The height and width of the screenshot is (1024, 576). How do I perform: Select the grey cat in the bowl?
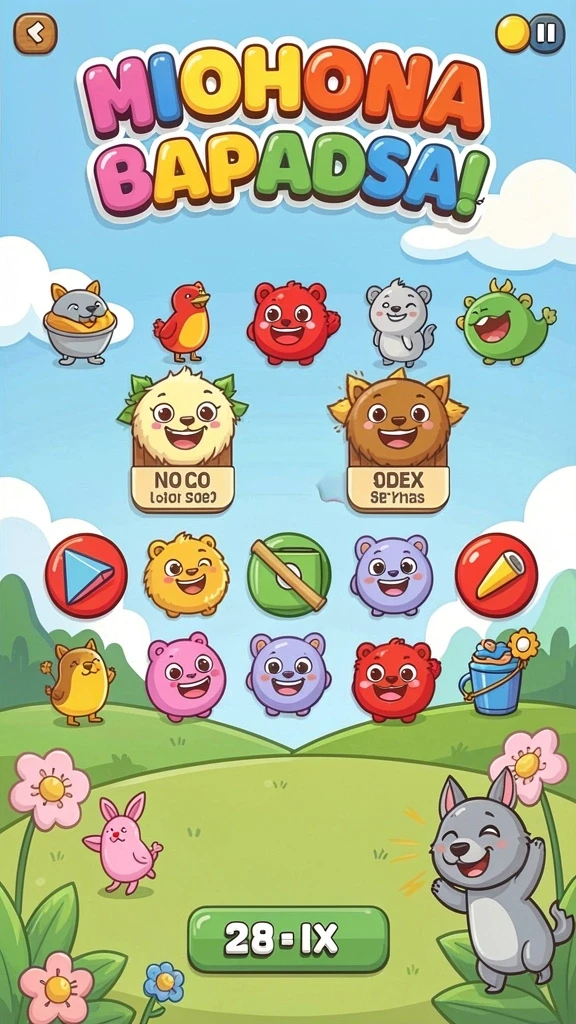[x=80, y=322]
